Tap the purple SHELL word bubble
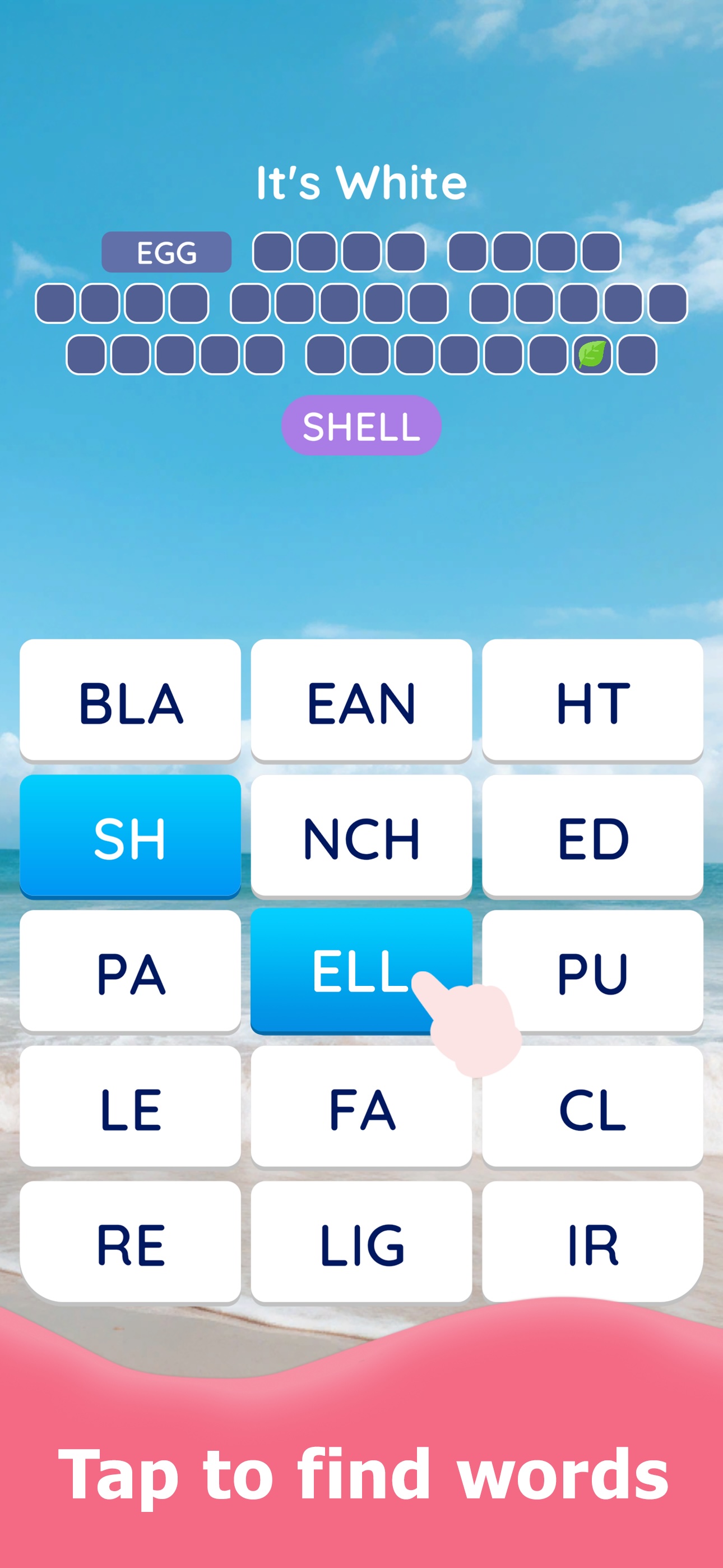The image size is (723, 1568). point(361,426)
